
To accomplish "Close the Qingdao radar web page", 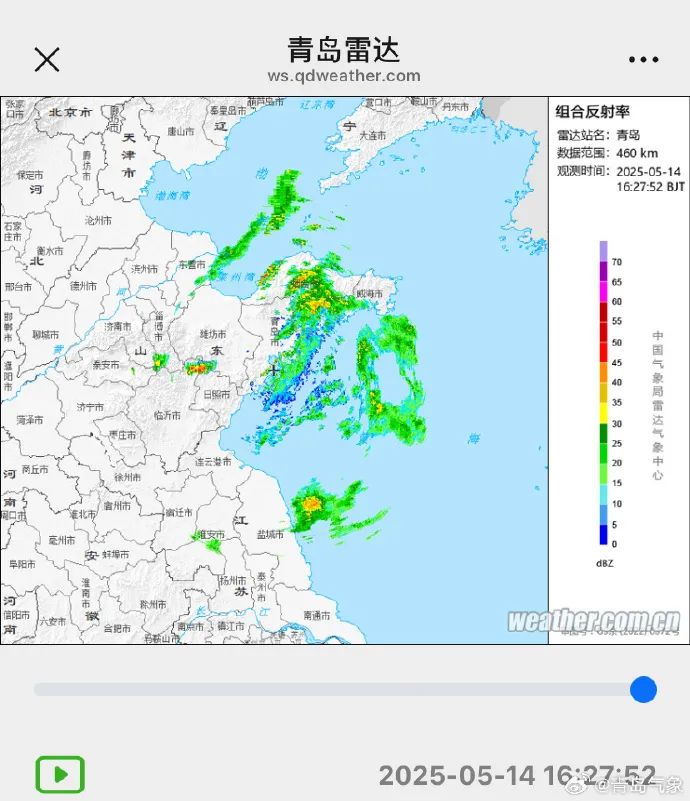I will [47, 60].
